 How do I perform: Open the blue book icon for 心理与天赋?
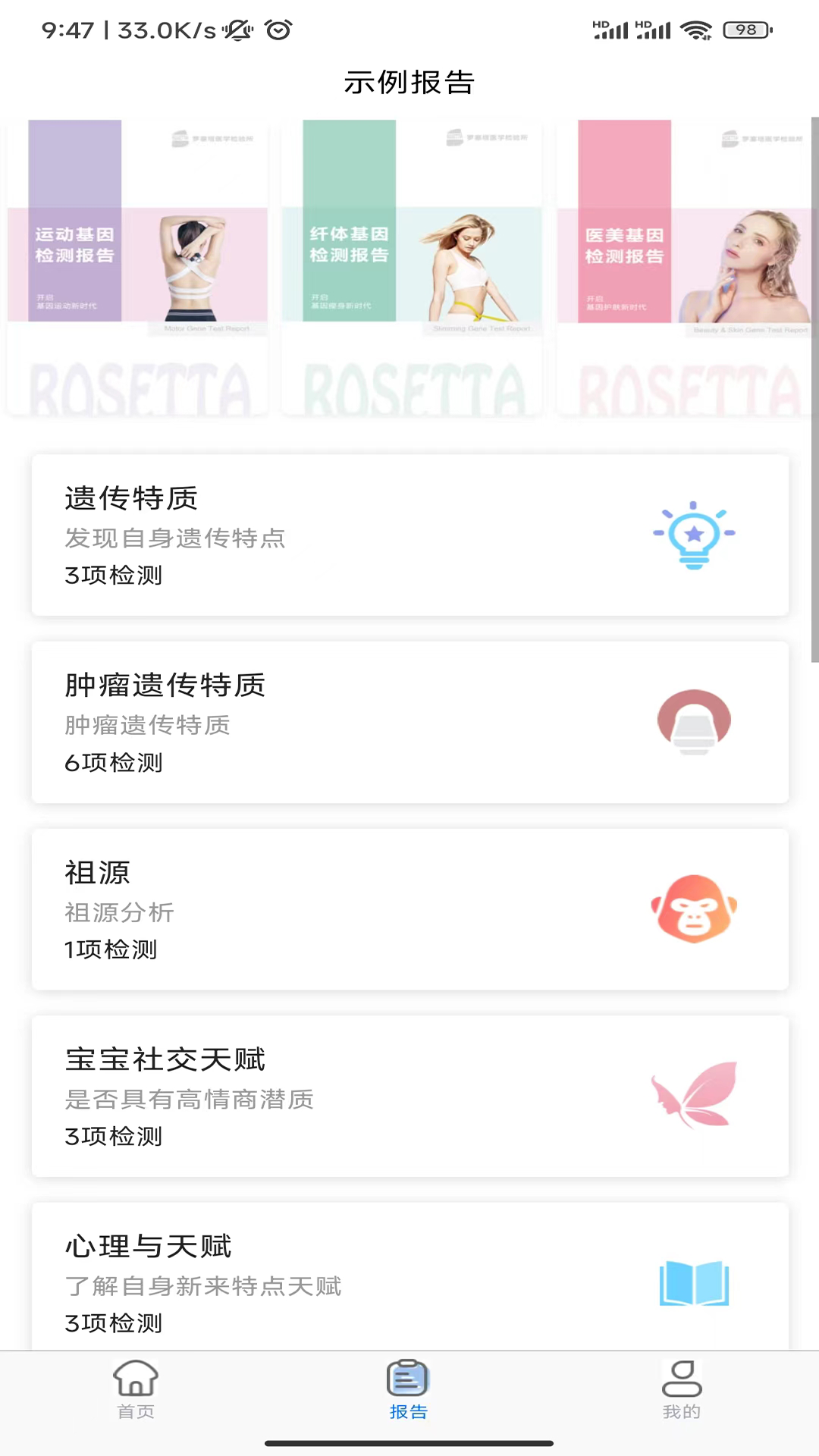click(x=694, y=1284)
